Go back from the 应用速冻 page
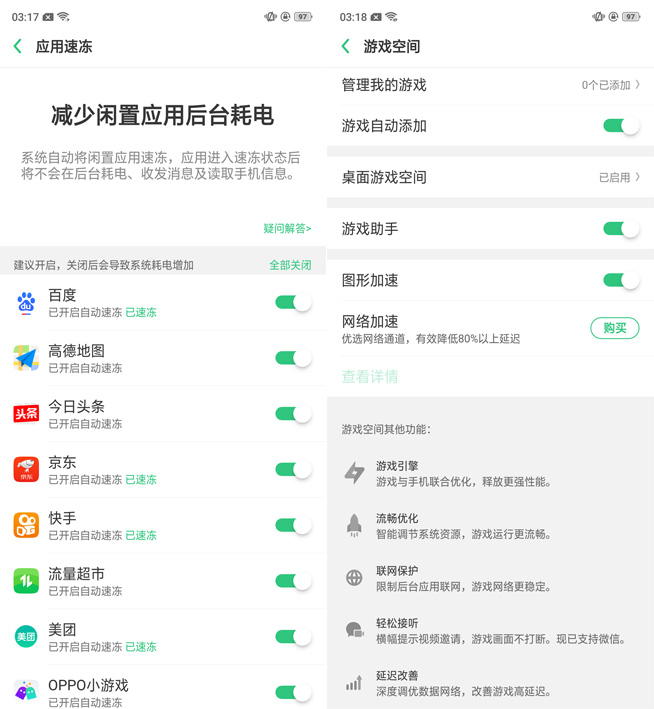This screenshot has height=709, width=654. 18,46
